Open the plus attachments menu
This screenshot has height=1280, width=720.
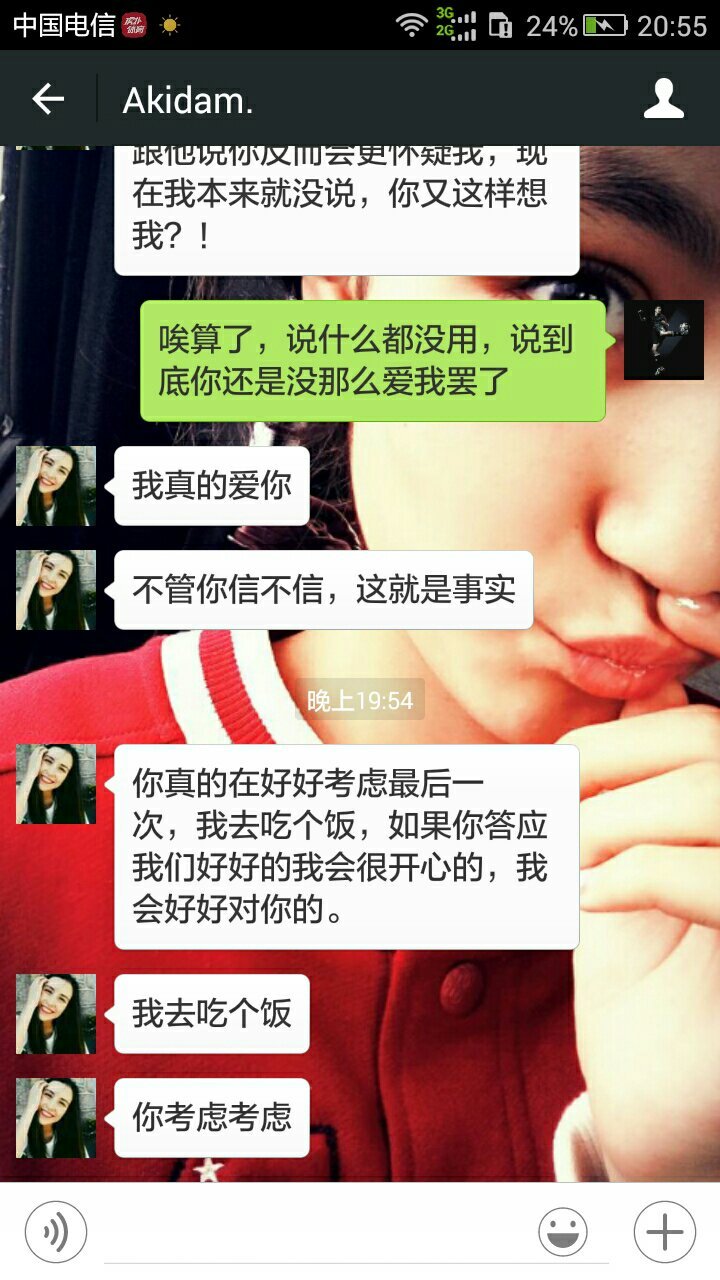click(x=665, y=1231)
